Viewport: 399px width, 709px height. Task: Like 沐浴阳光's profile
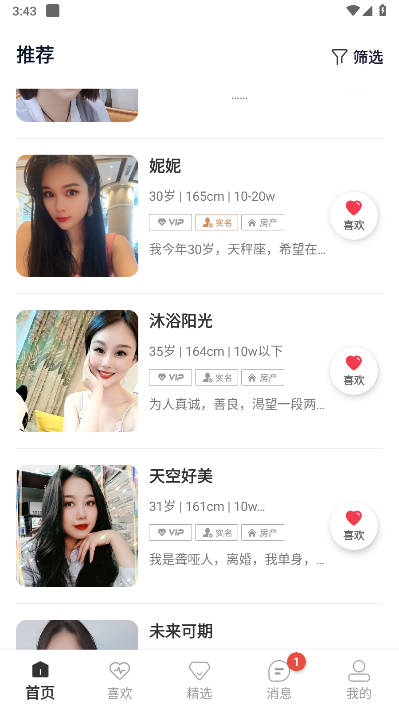tap(354, 371)
